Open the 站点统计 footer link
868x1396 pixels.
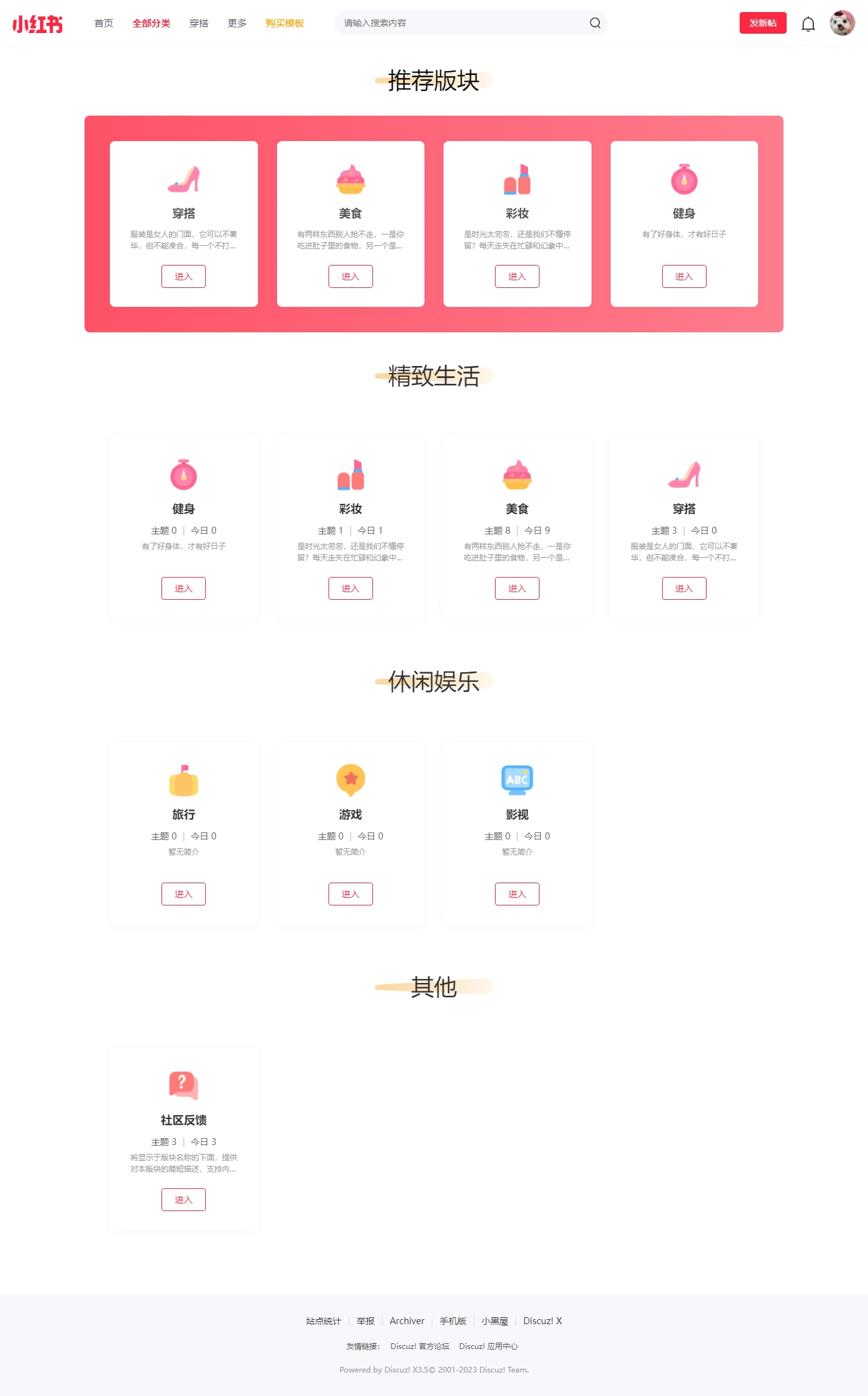[x=323, y=1321]
